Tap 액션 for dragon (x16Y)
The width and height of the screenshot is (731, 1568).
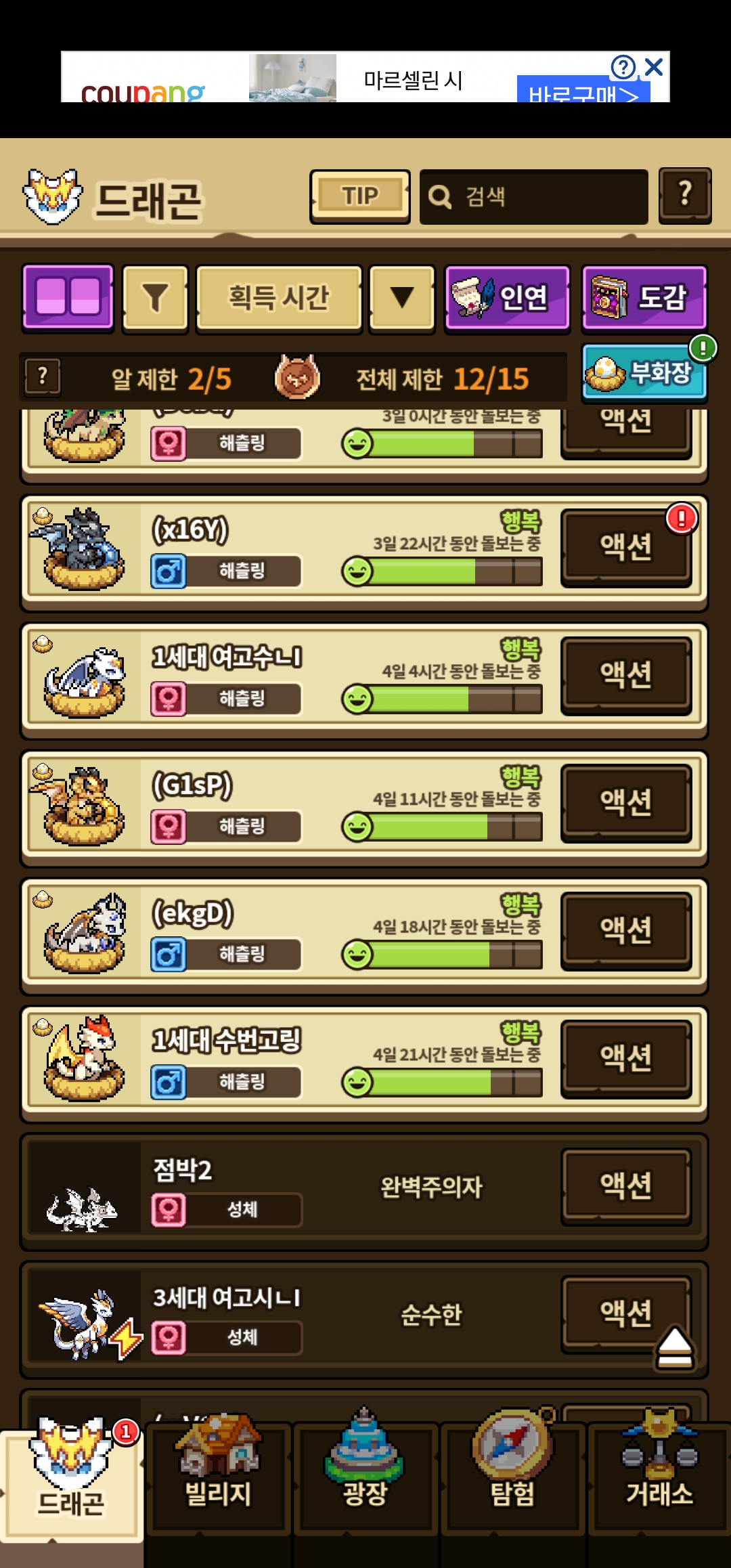tap(625, 546)
